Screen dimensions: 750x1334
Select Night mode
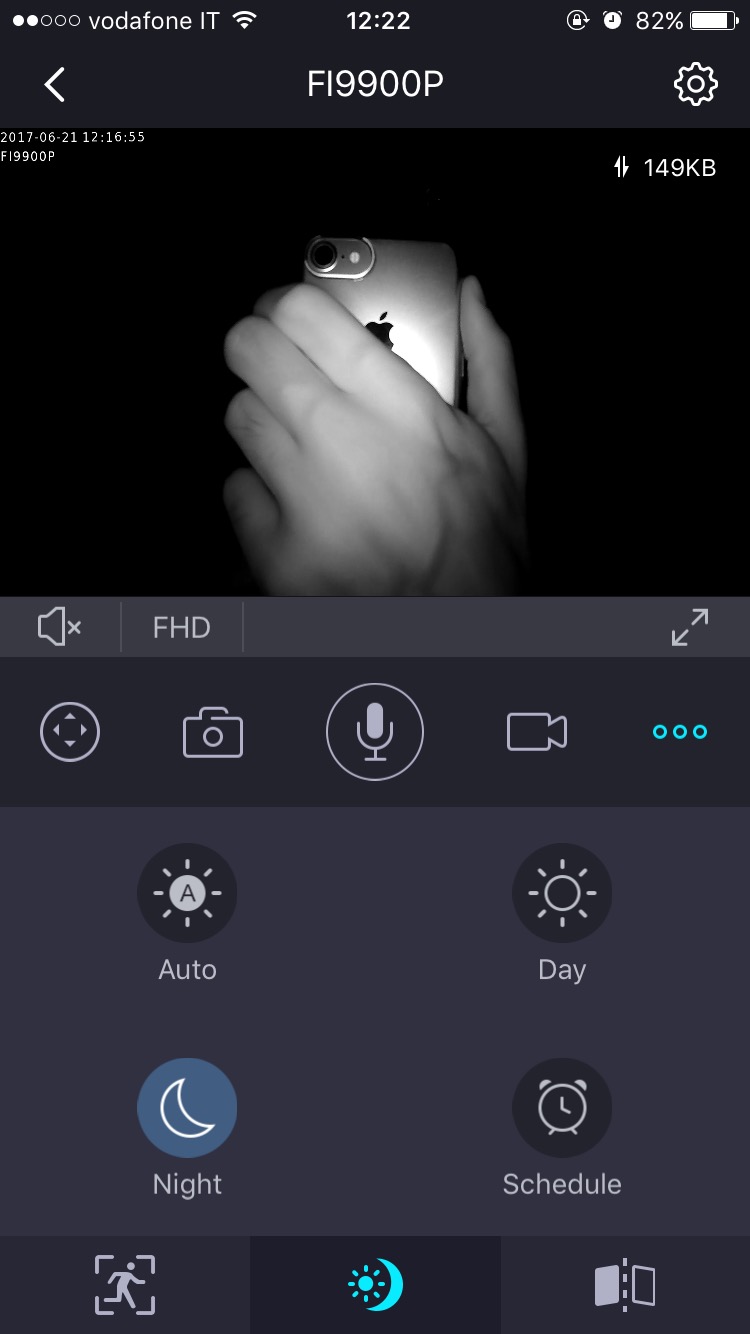pos(187,1108)
